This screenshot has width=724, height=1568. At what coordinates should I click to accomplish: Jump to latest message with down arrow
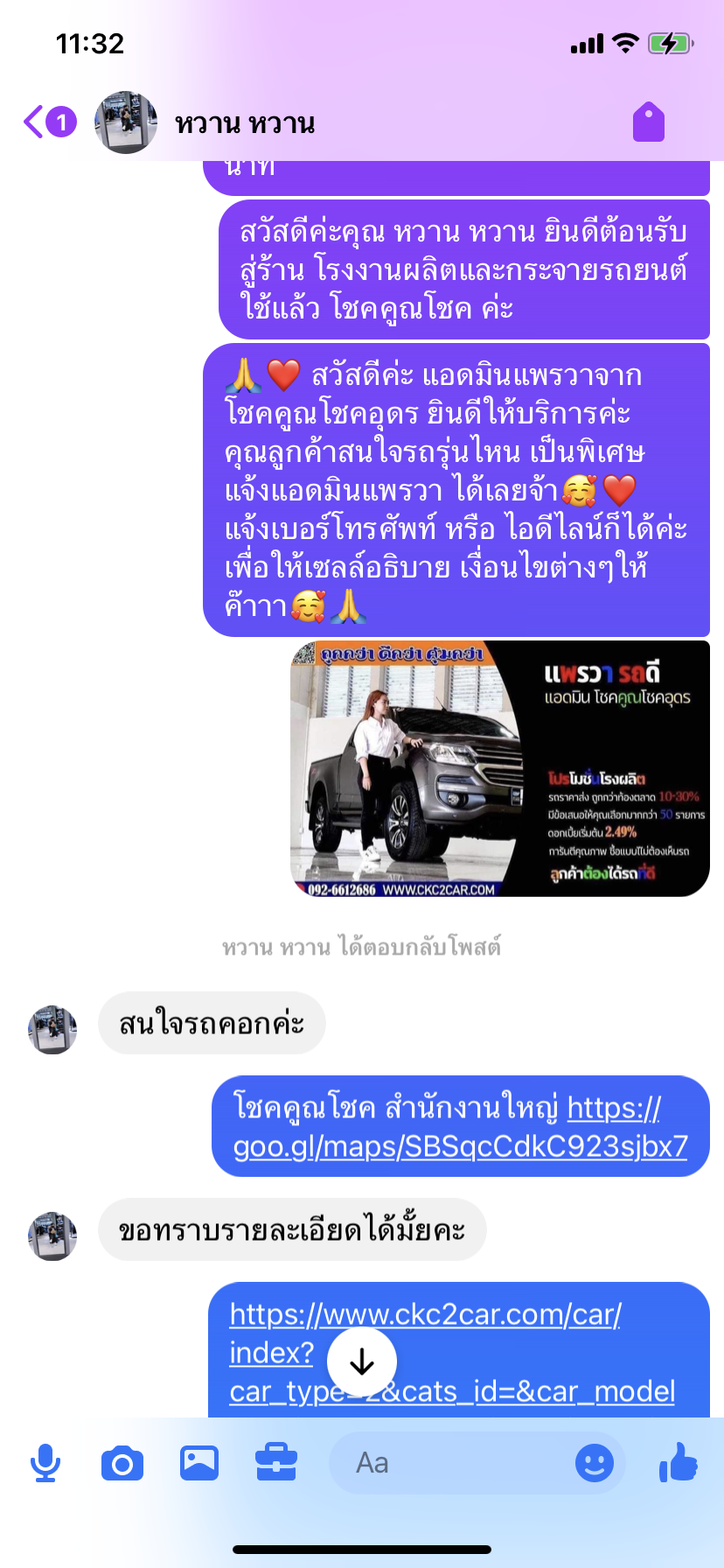(x=362, y=1361)
